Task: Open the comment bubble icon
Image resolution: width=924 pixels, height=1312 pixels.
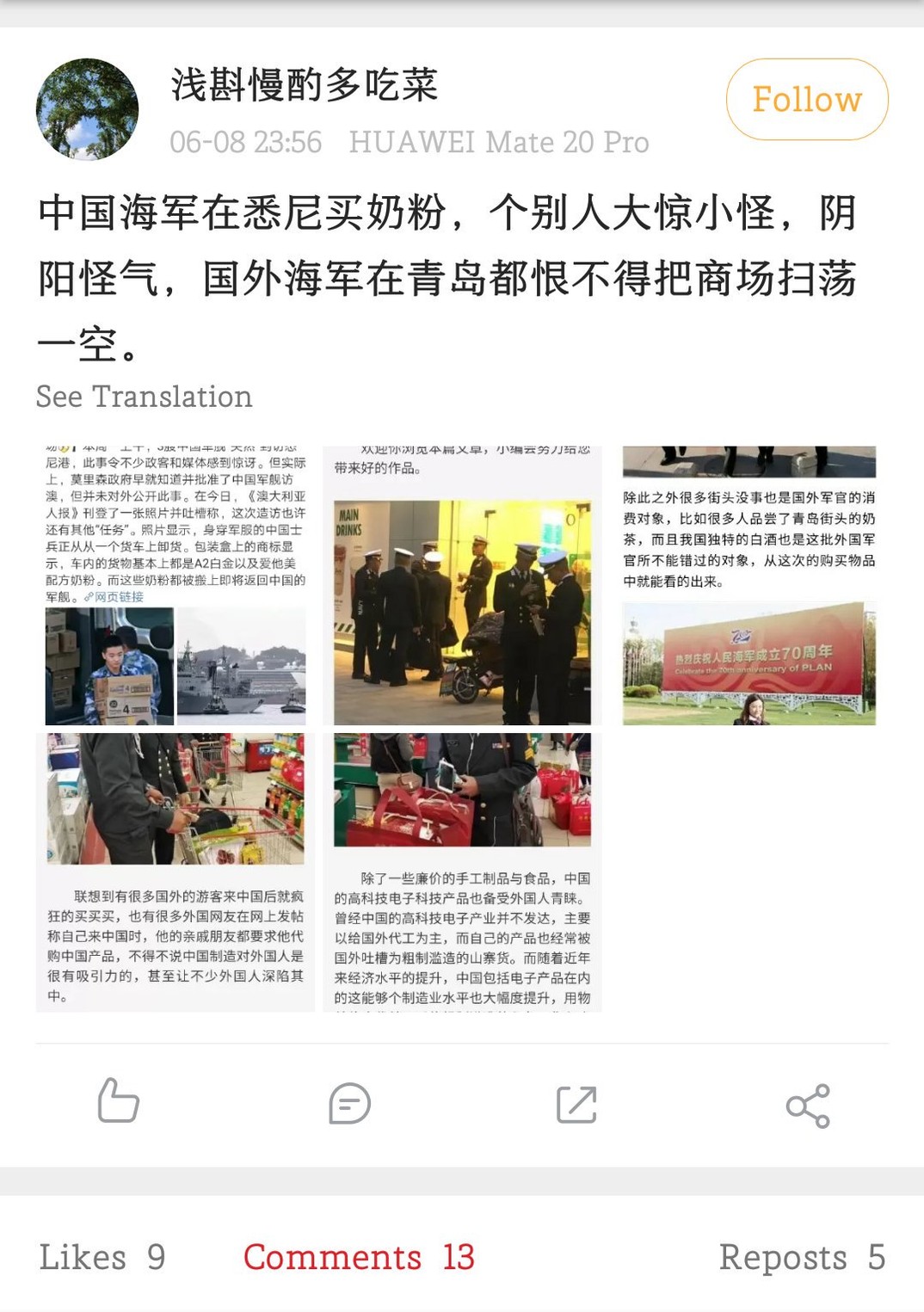Action: click(x=349, y=1103)
